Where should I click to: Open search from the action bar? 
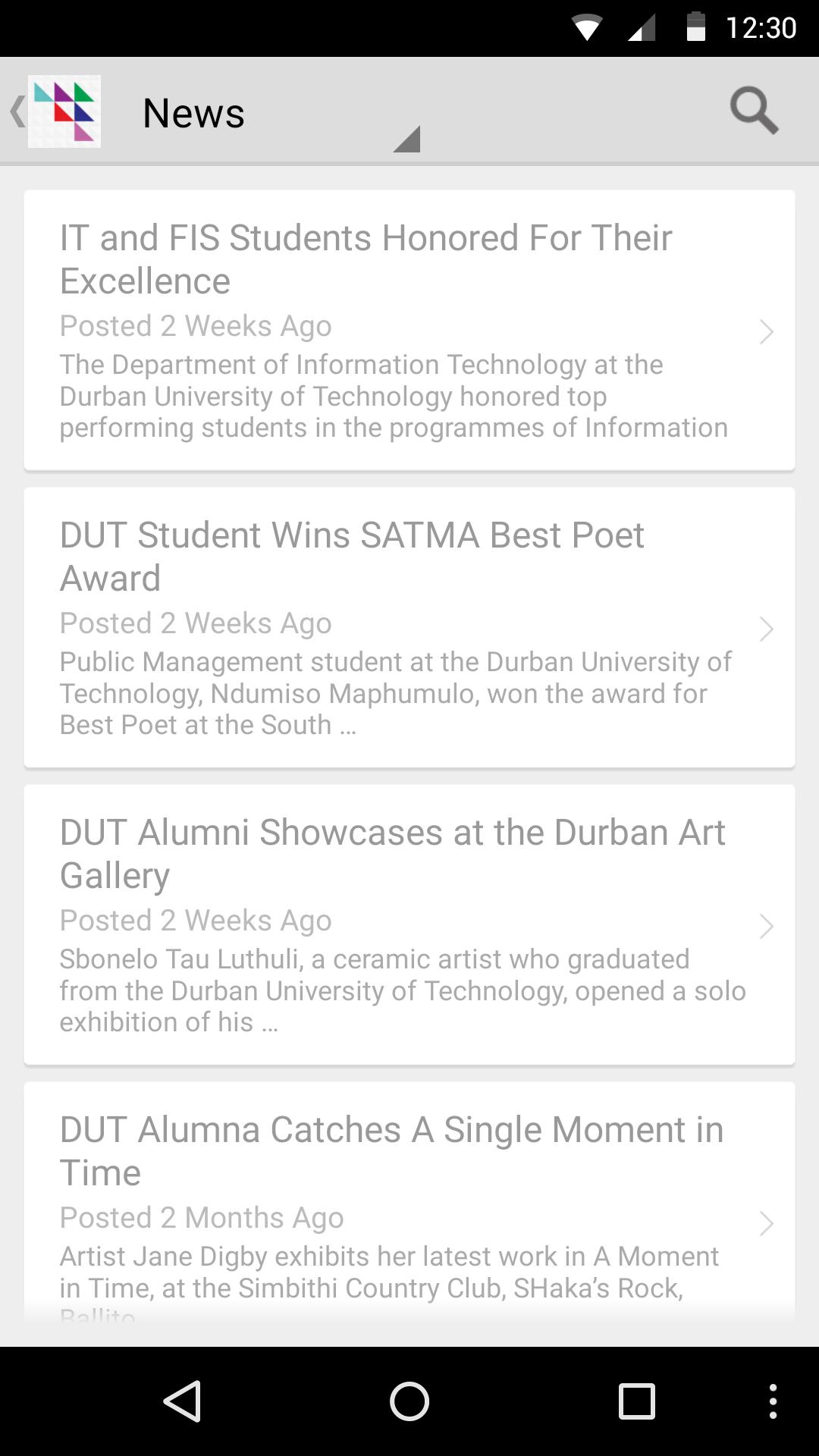[x=754, y=111]
